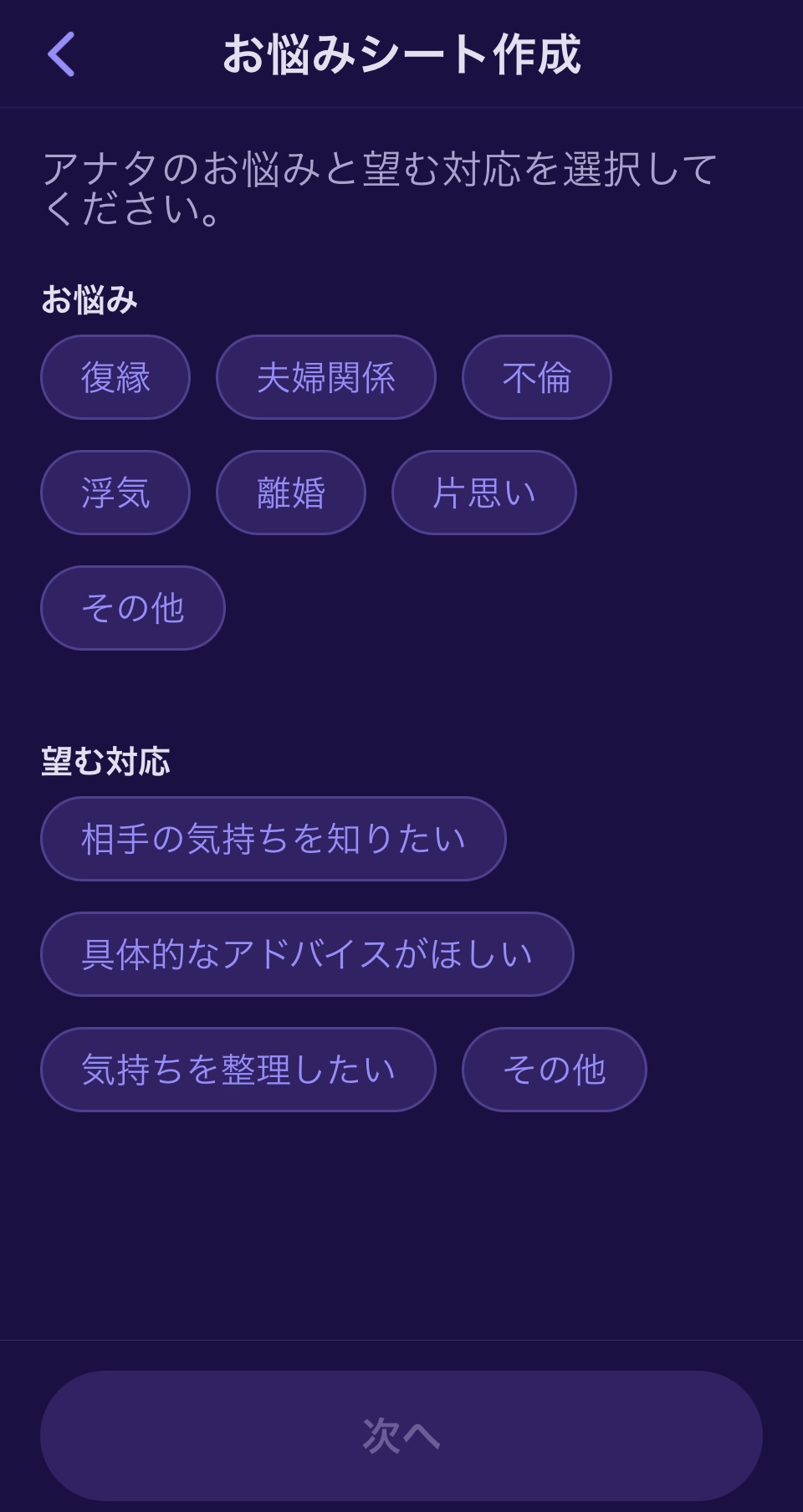Continue with the 次へ button
Screen dimensions: 803x1512
(401, 1436)
